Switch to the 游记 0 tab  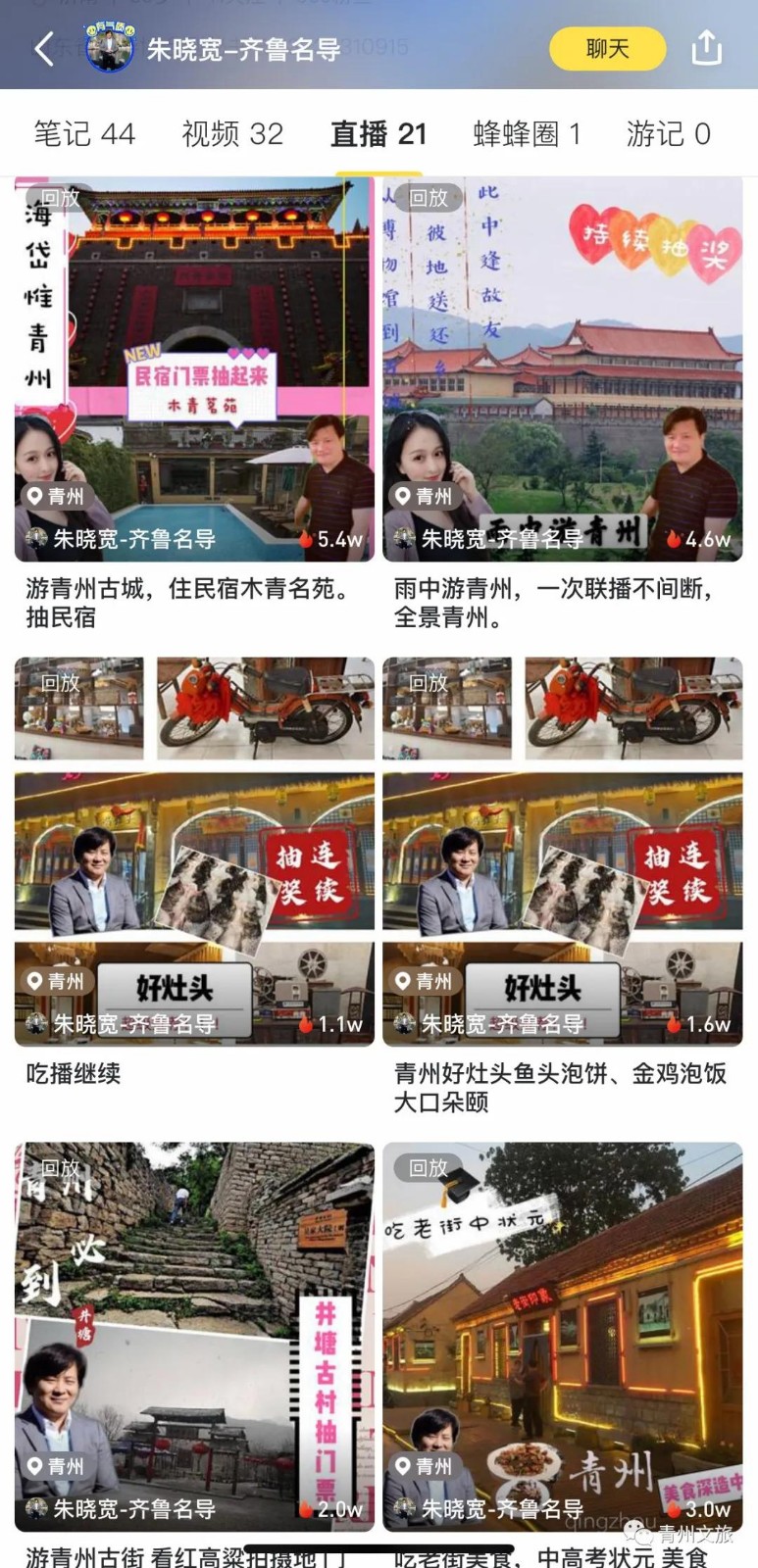[668, 134]
